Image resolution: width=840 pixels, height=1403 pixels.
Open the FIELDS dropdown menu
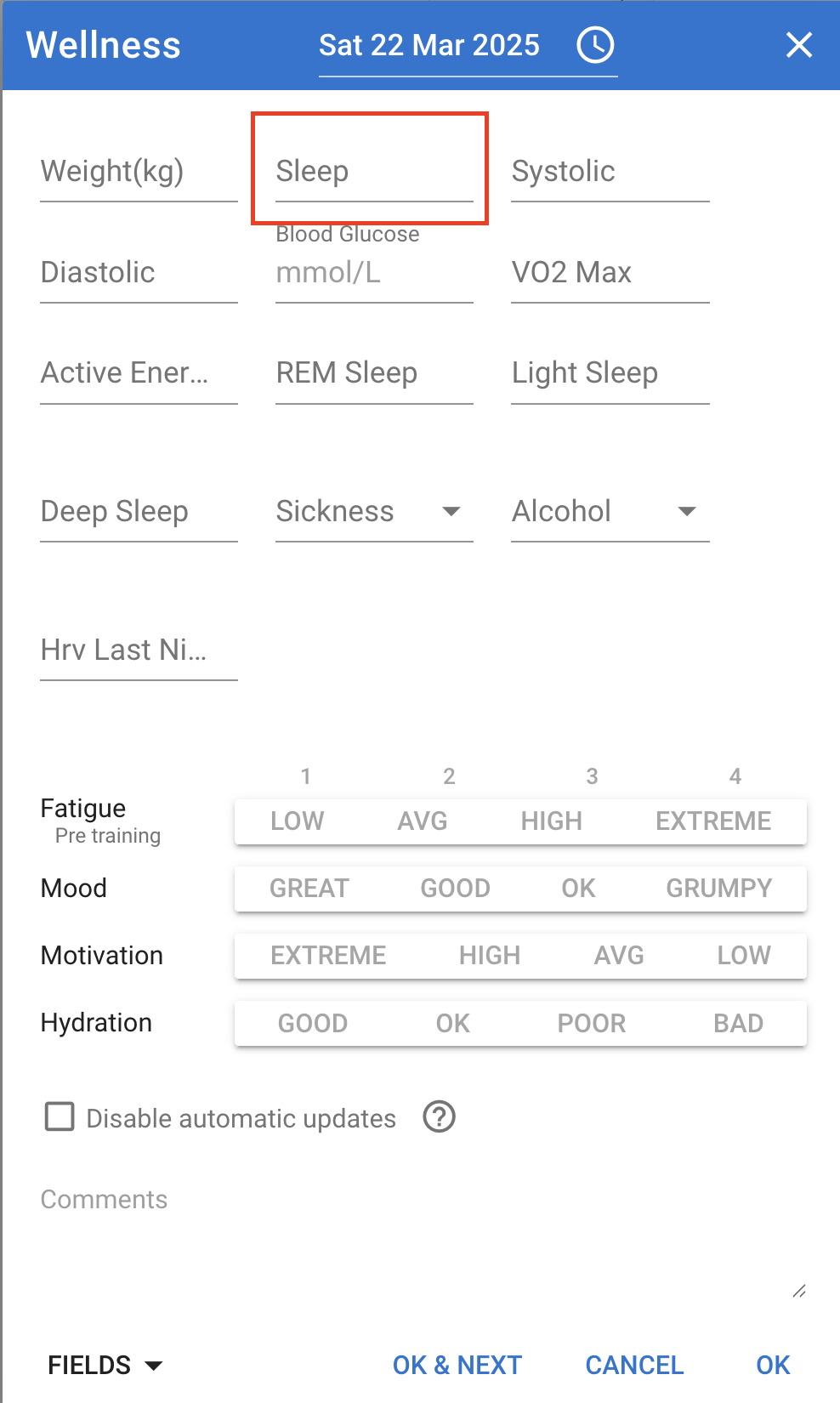point(105,1366)
